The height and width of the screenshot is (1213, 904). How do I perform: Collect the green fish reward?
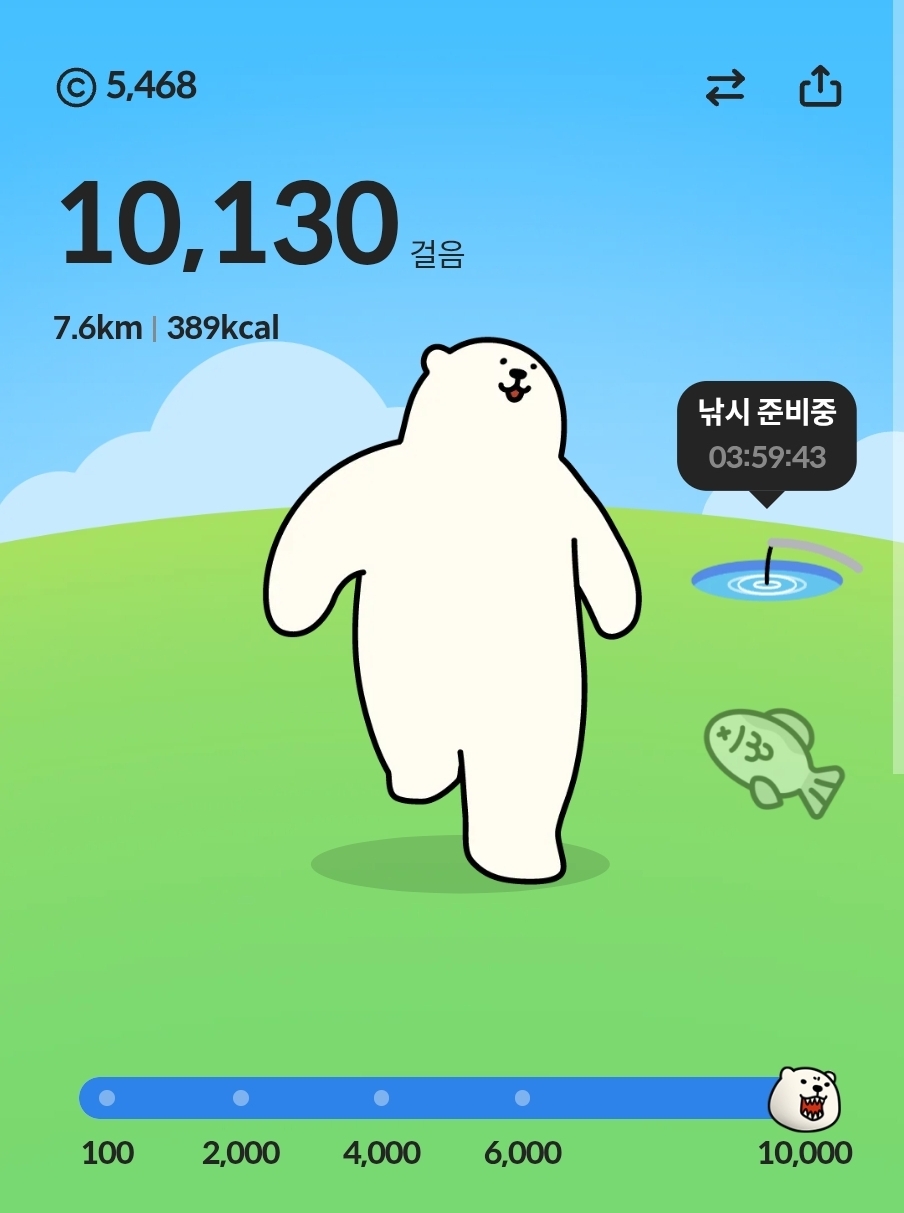click(772, 758)
